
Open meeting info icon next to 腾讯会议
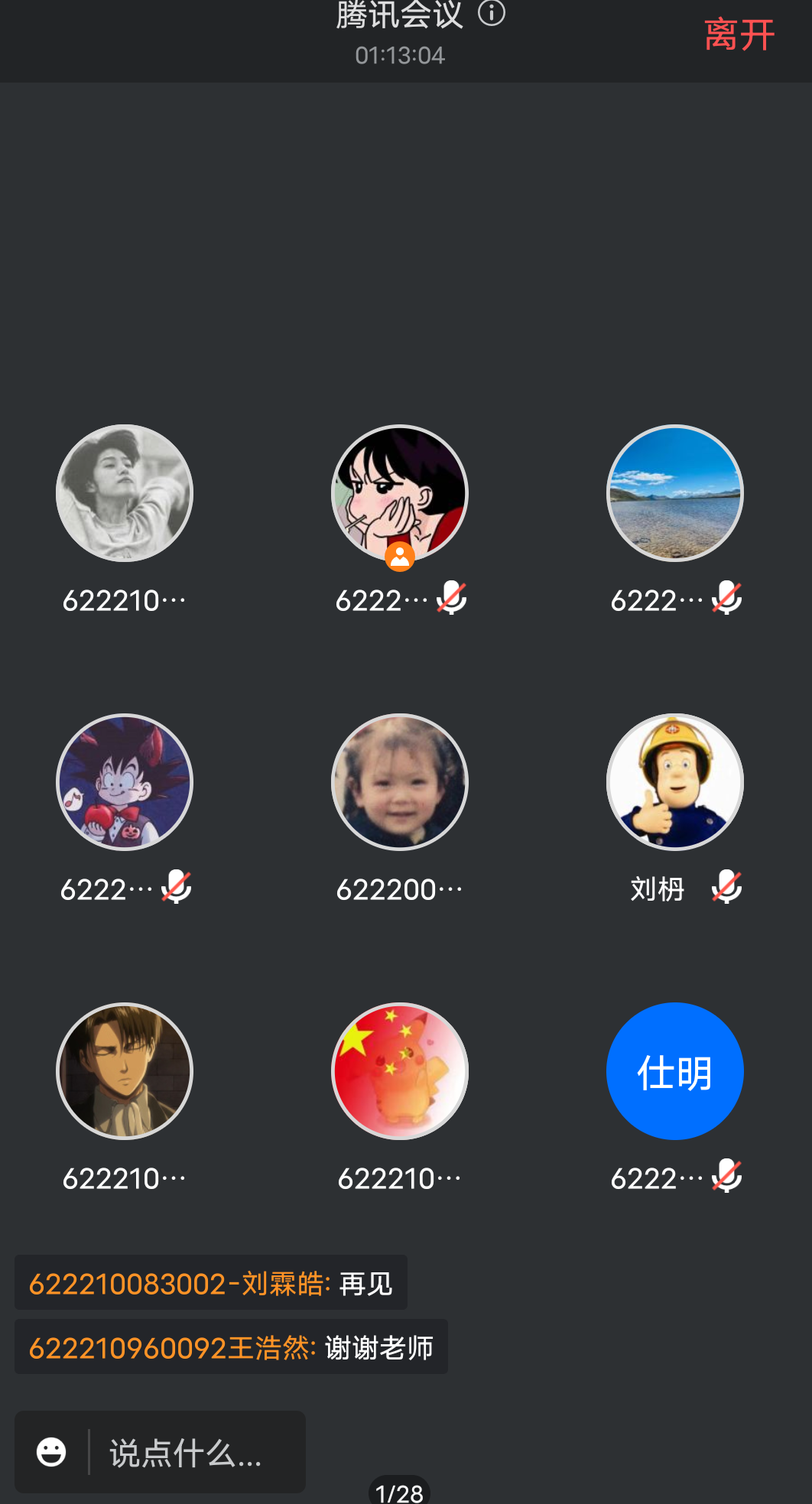[x=492, y=13]
